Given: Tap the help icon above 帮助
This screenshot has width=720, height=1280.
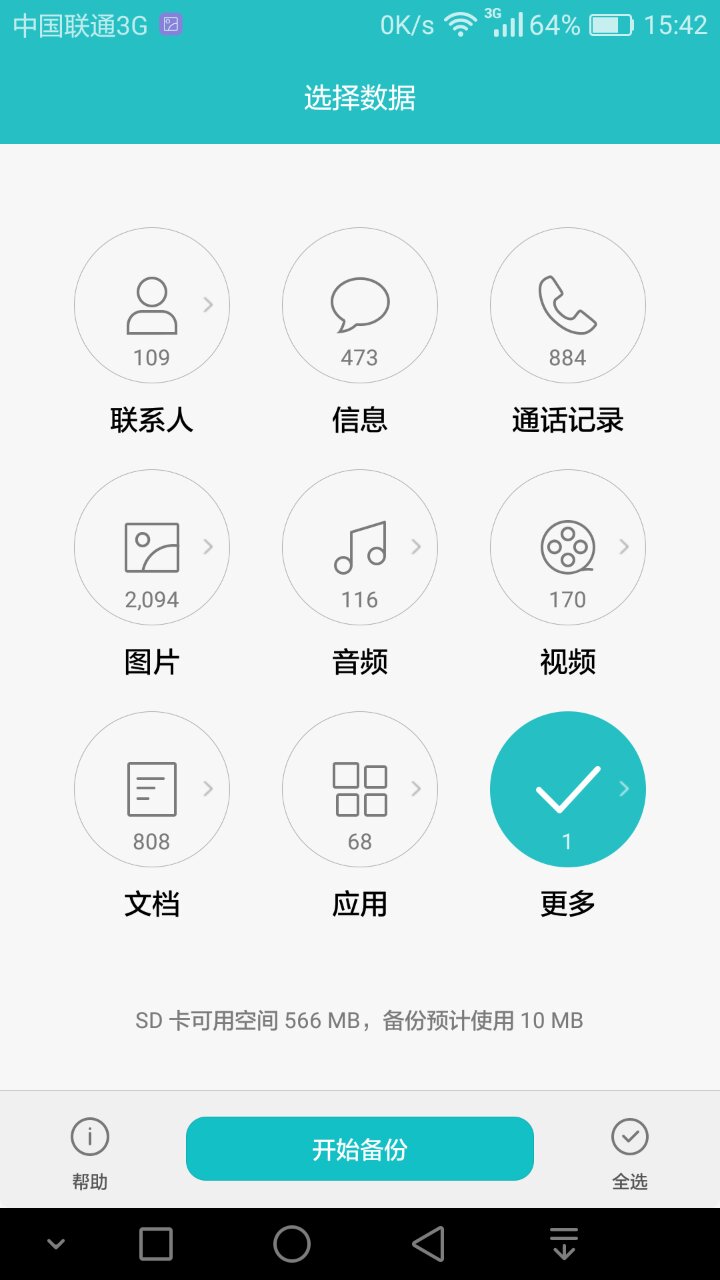Looking at the screenshot, I should 89,1136.
